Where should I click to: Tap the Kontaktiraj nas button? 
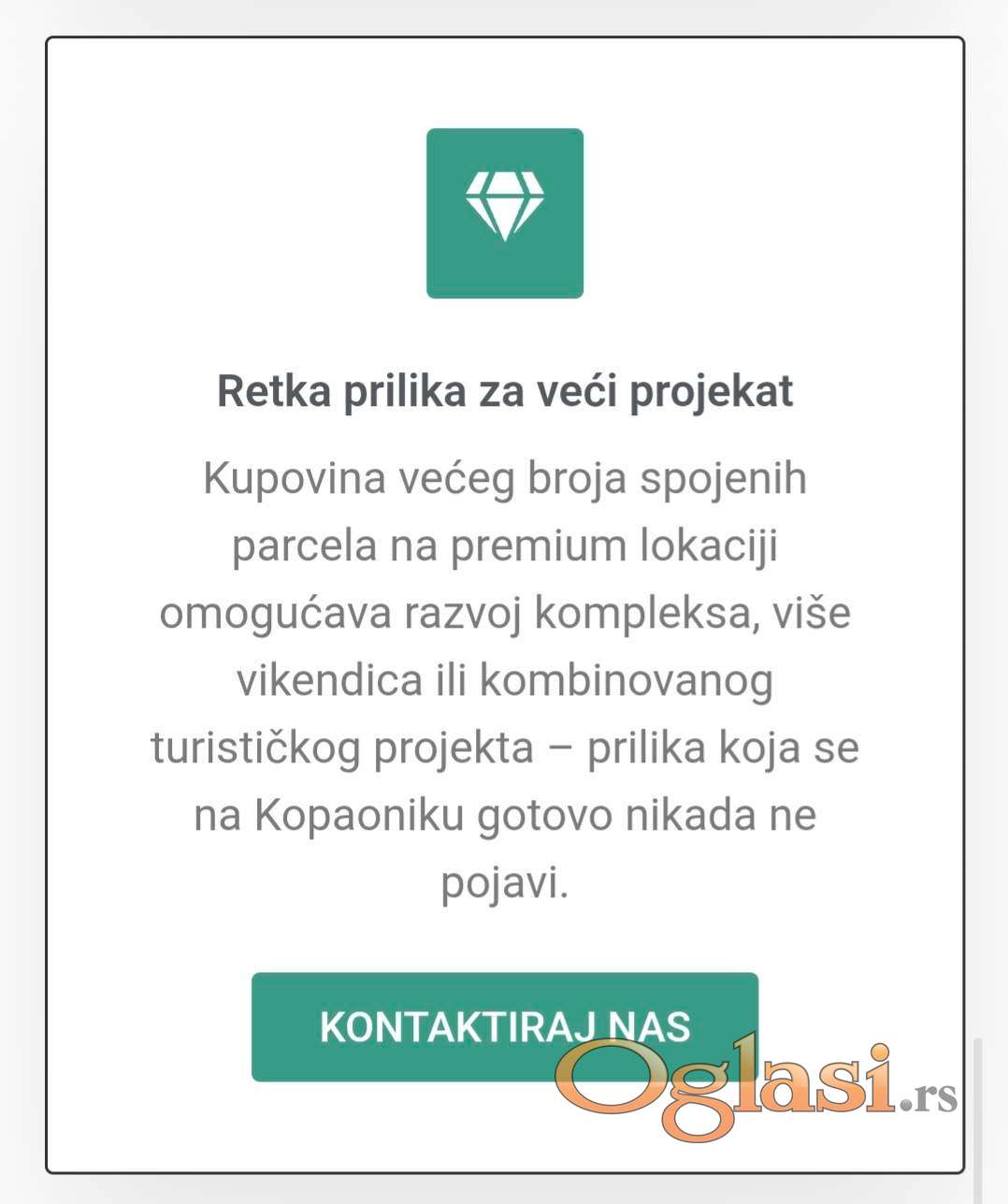[x=504, y=1026]
